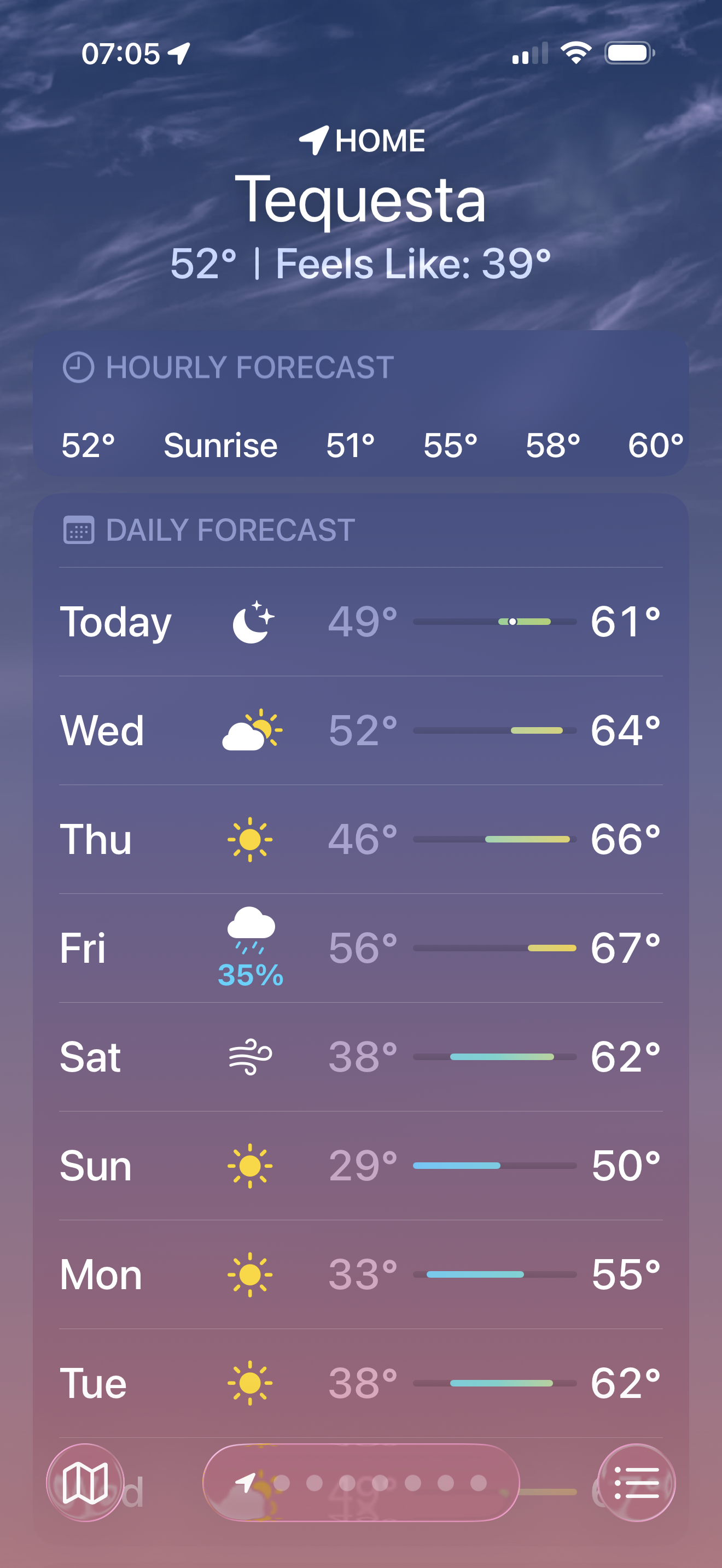Open the weather map
Screen dimensions: 722x1568
85,1482
